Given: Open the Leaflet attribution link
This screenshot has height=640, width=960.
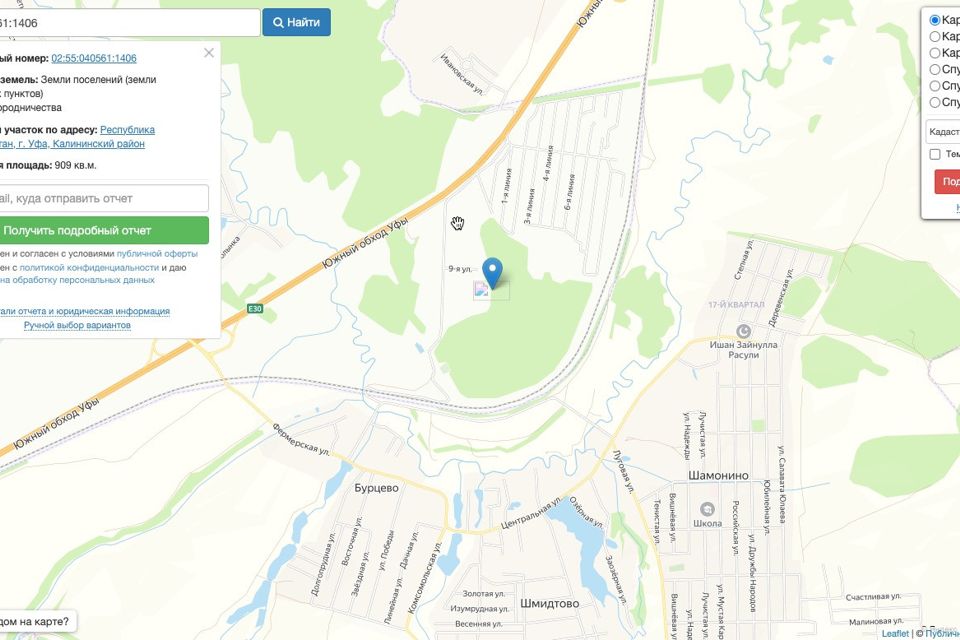Looking at the screenshot, I should click(x=895, y=633).
